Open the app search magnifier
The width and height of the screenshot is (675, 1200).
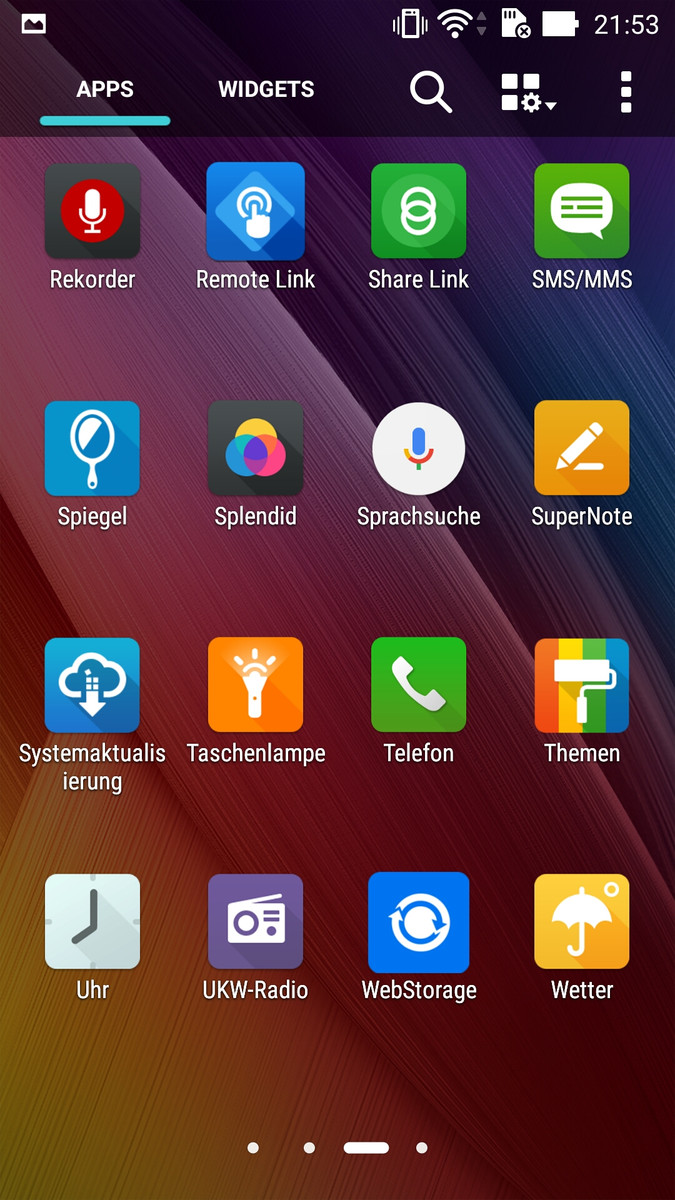(431, 92)
